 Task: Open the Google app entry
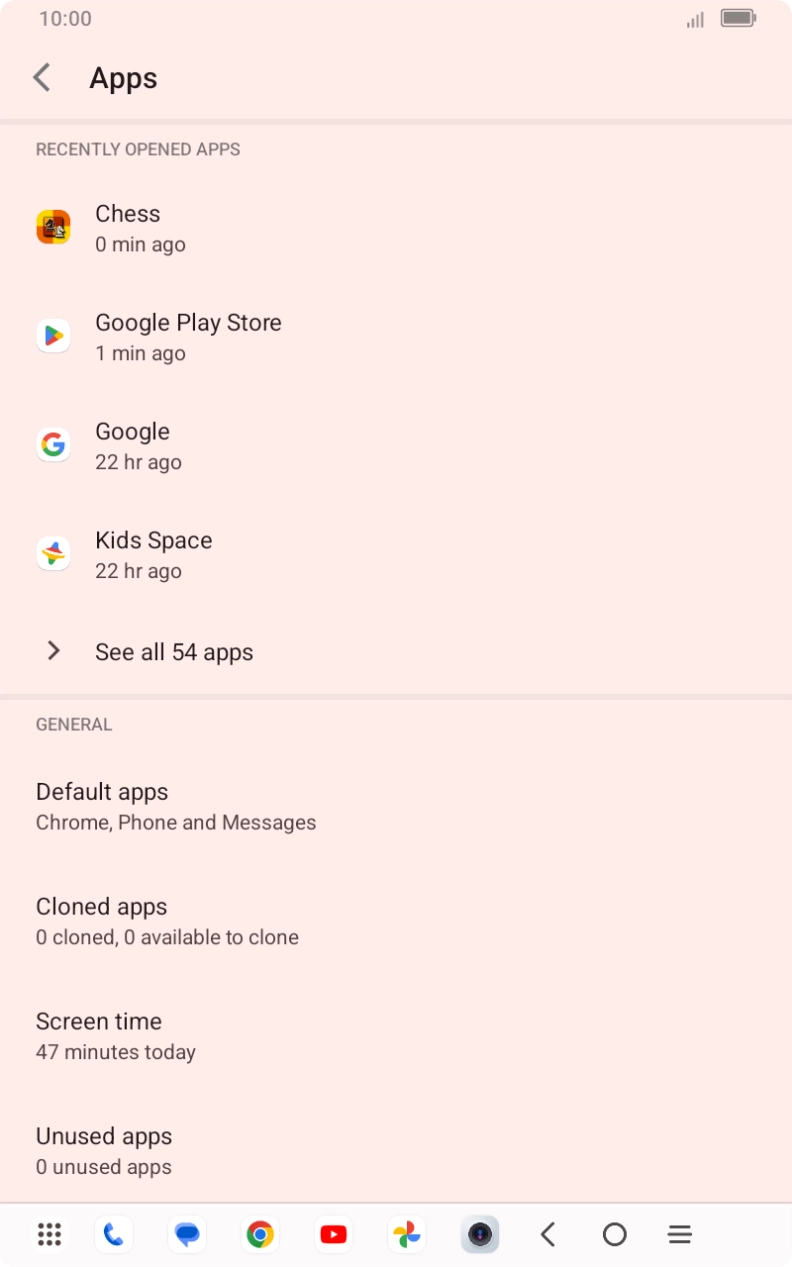(x=132, y=446)
